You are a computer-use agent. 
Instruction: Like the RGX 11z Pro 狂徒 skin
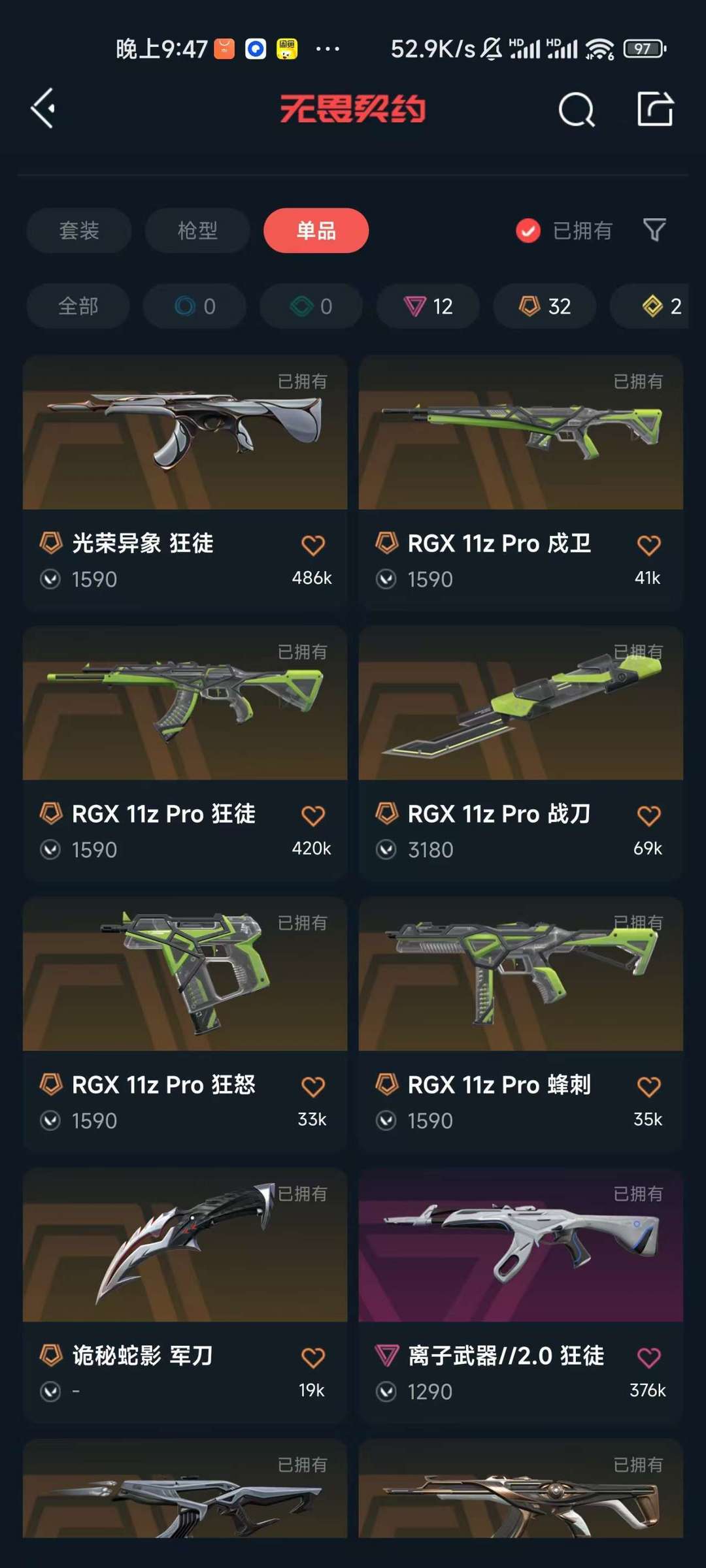(313, 816)
